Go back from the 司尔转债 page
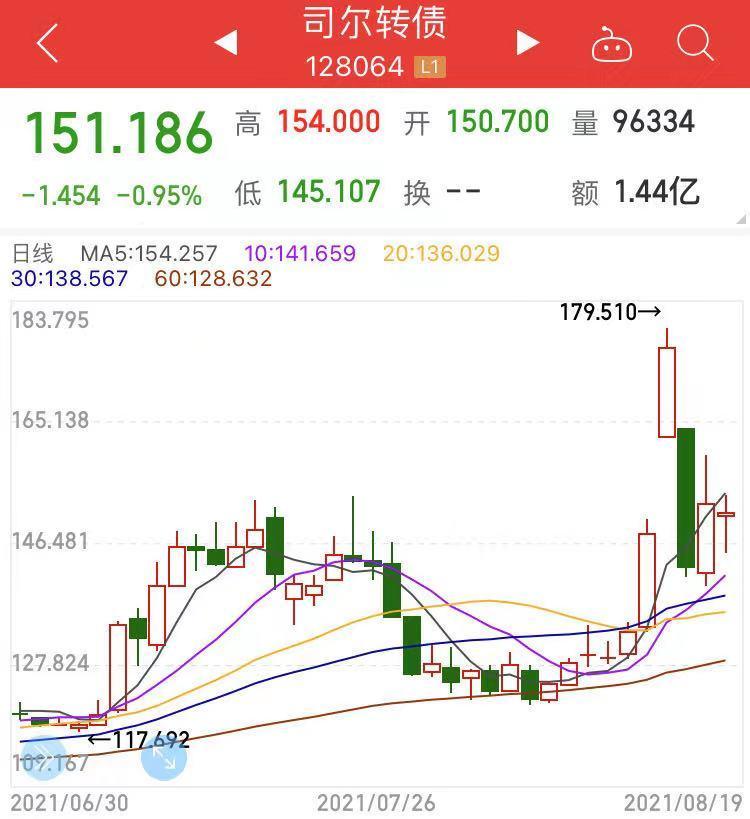The image size is (750, 819). tap(47, 43)
